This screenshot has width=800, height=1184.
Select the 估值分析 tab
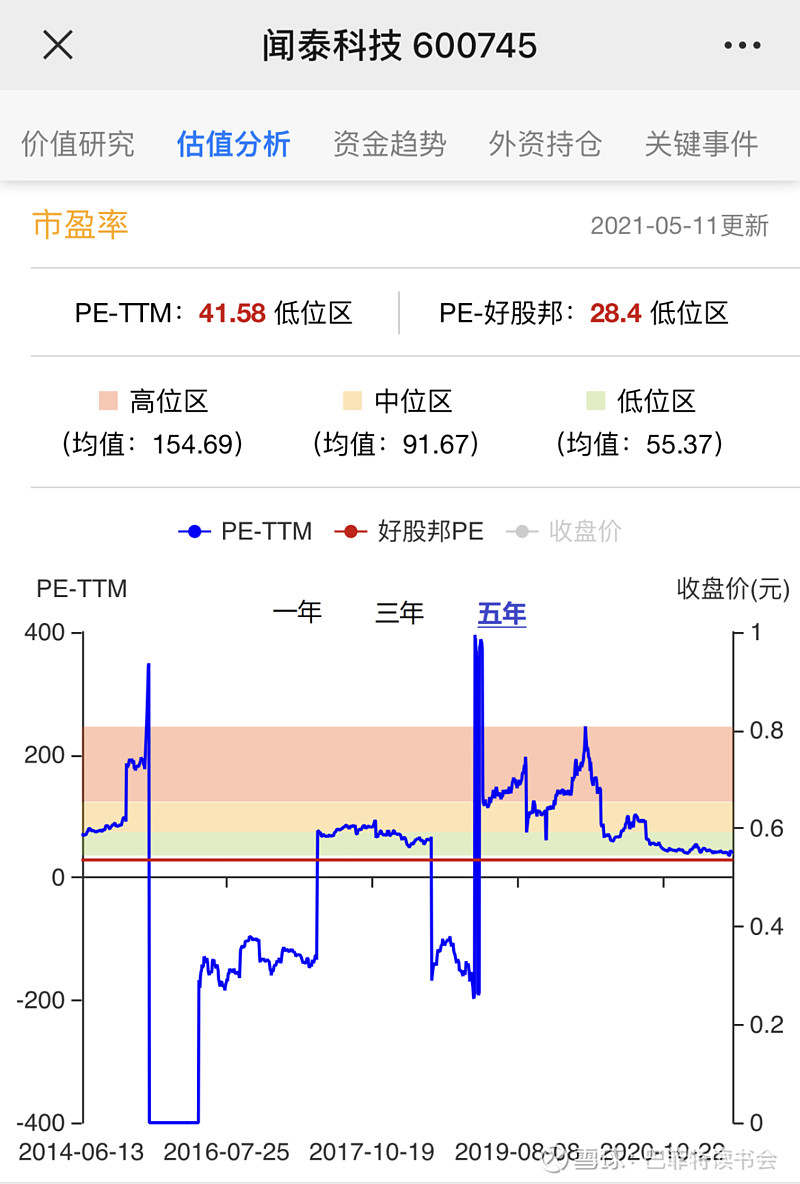(233, 144)
